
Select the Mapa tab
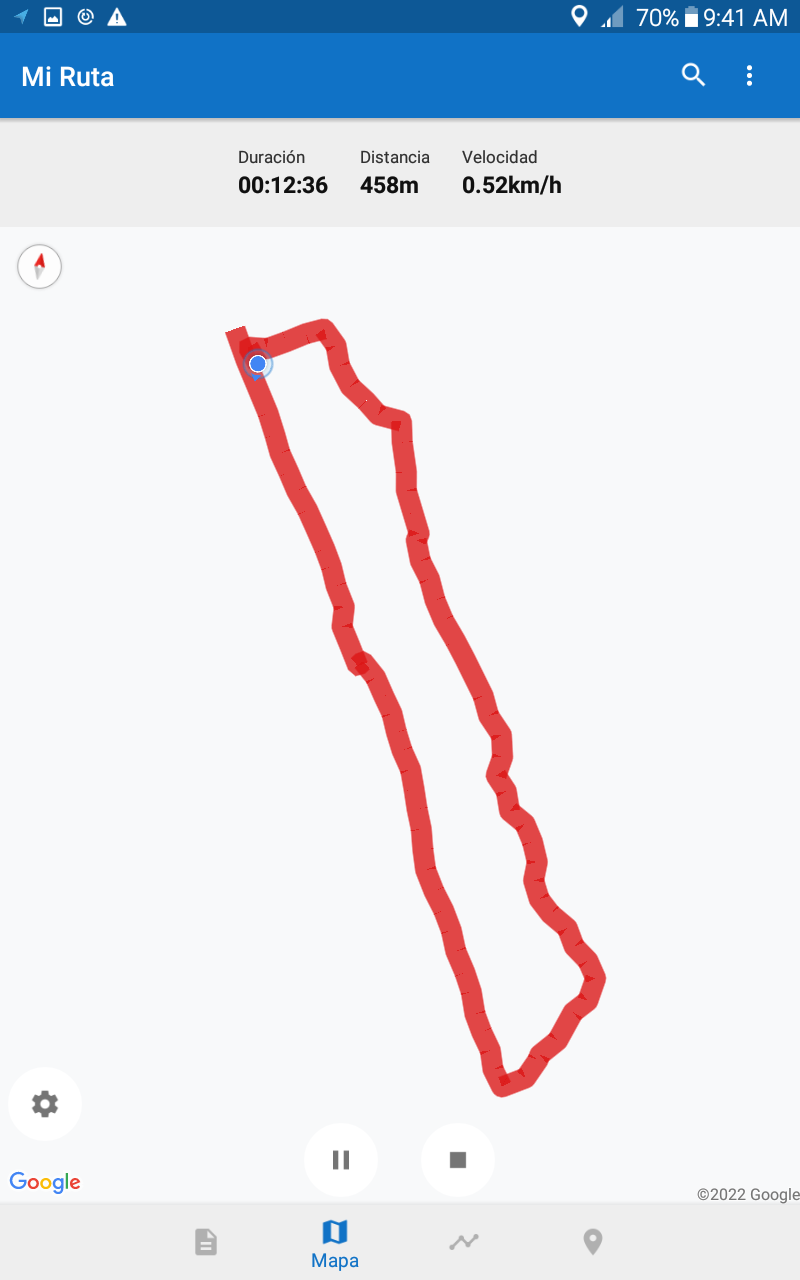tap(335, 1243)
